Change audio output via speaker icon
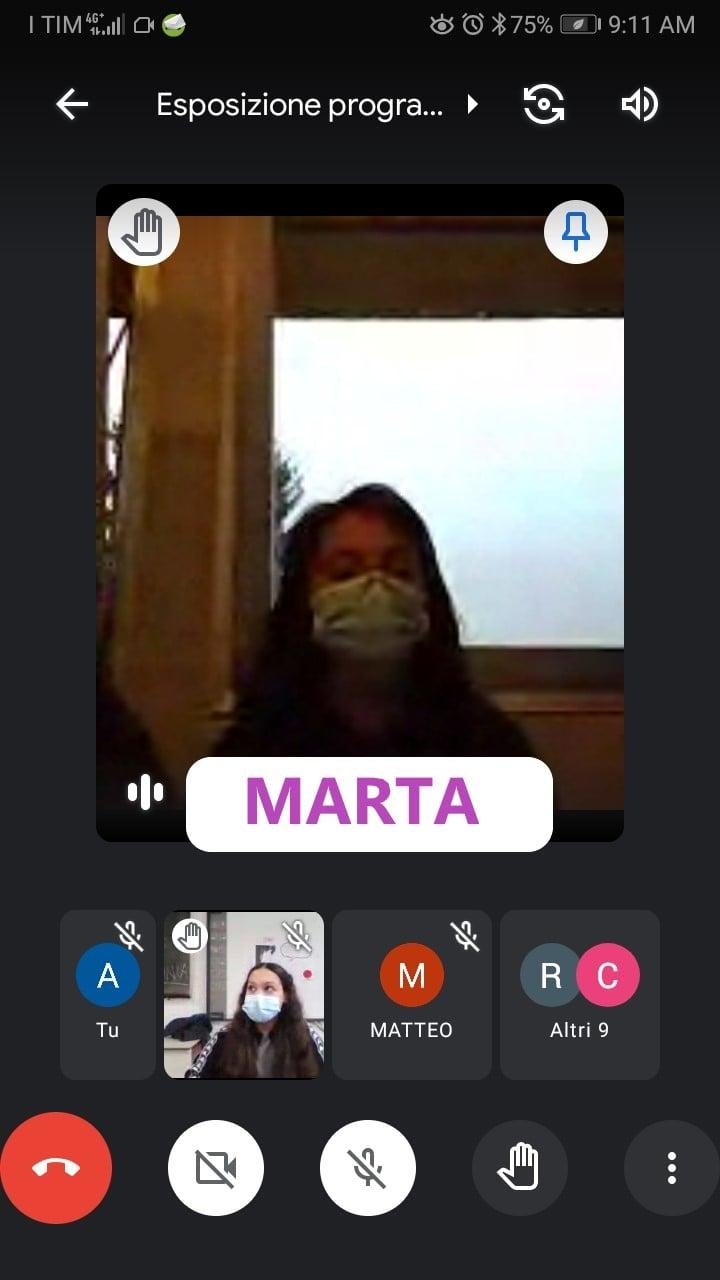Viewport: 720px width, 1280px height. tap(640, 104)
